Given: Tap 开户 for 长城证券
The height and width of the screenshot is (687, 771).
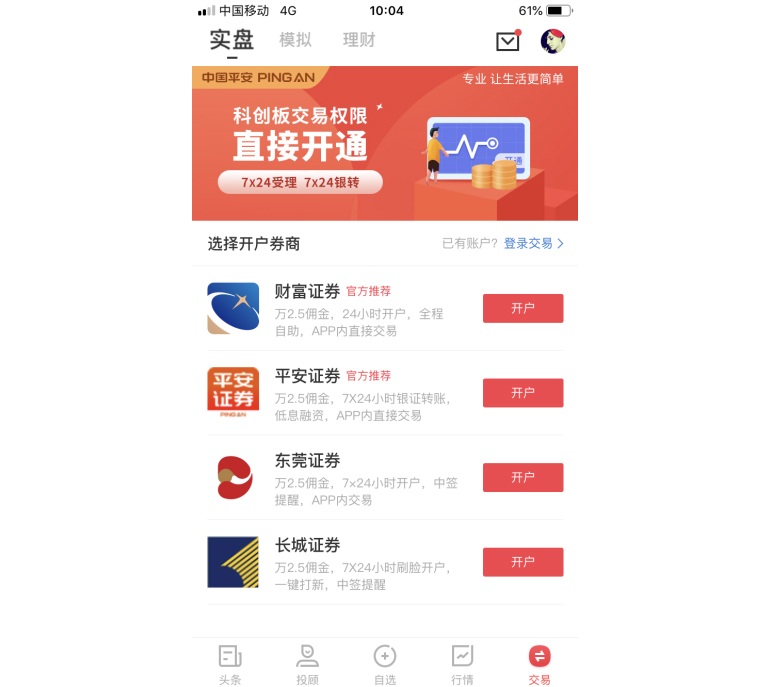Looking at the screenshot, I should click(x=523, y=562).
